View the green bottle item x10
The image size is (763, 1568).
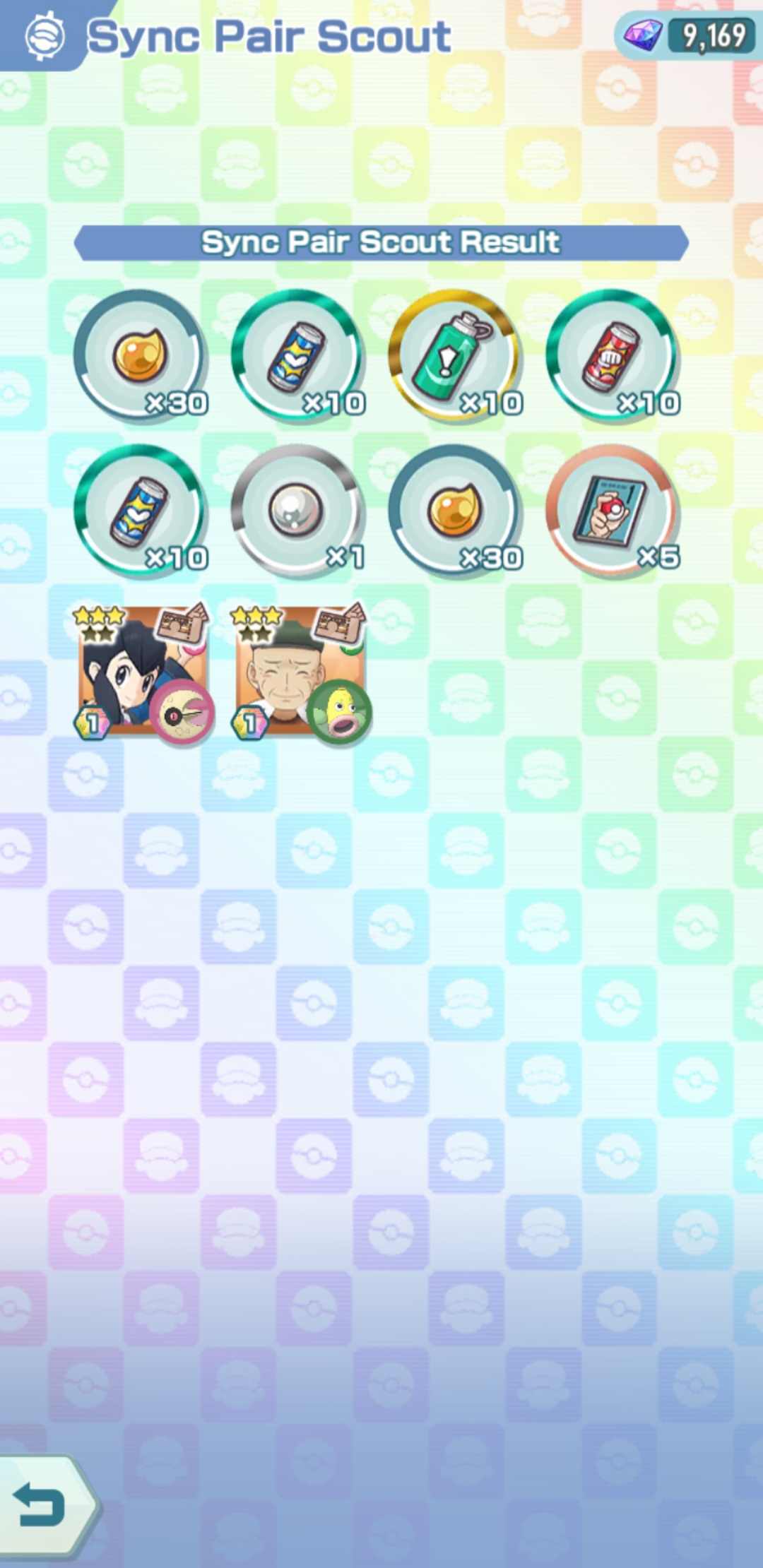(454, 356)
